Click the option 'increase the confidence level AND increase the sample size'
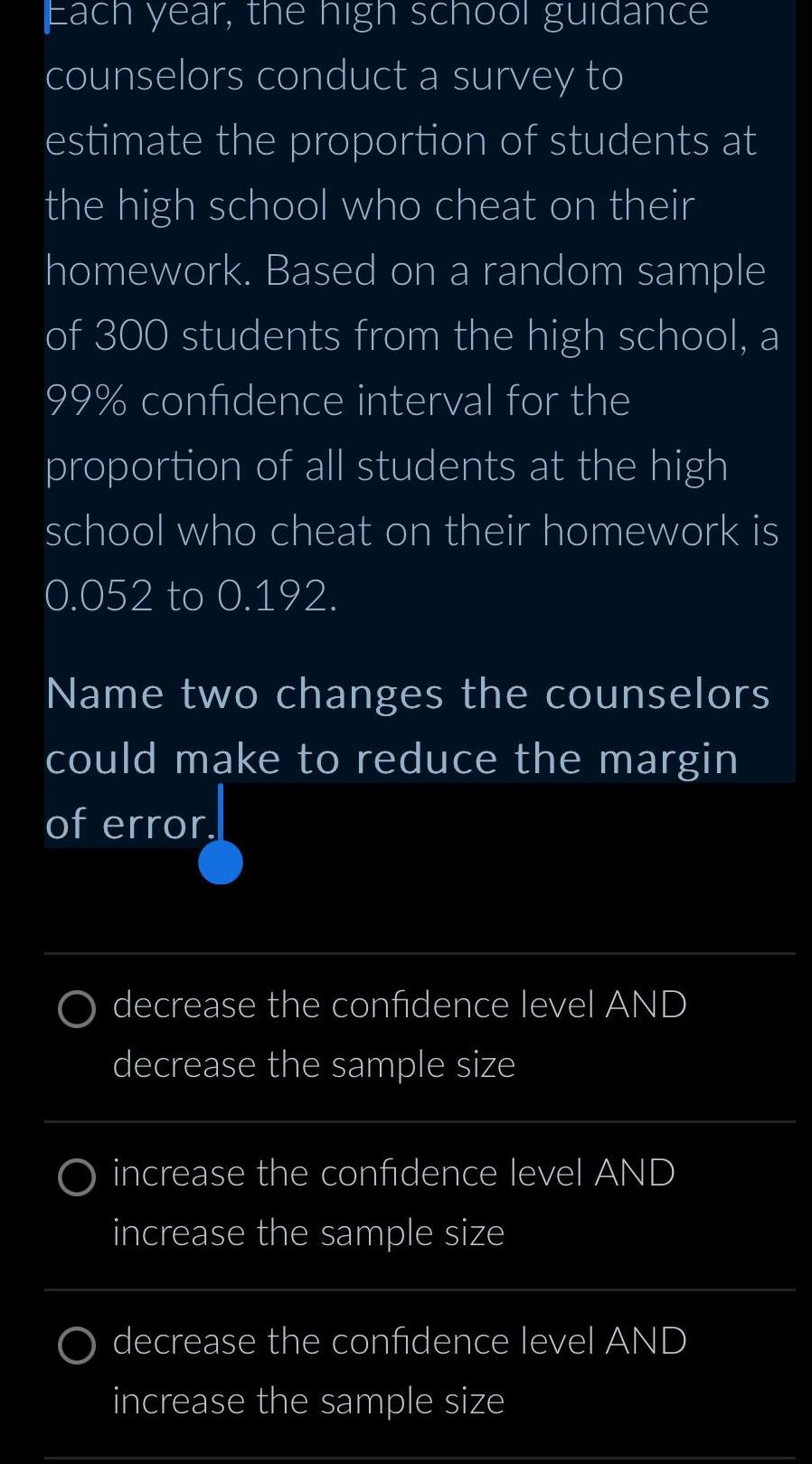The height and width of the screenshot is (1464, 812). 393,1202
